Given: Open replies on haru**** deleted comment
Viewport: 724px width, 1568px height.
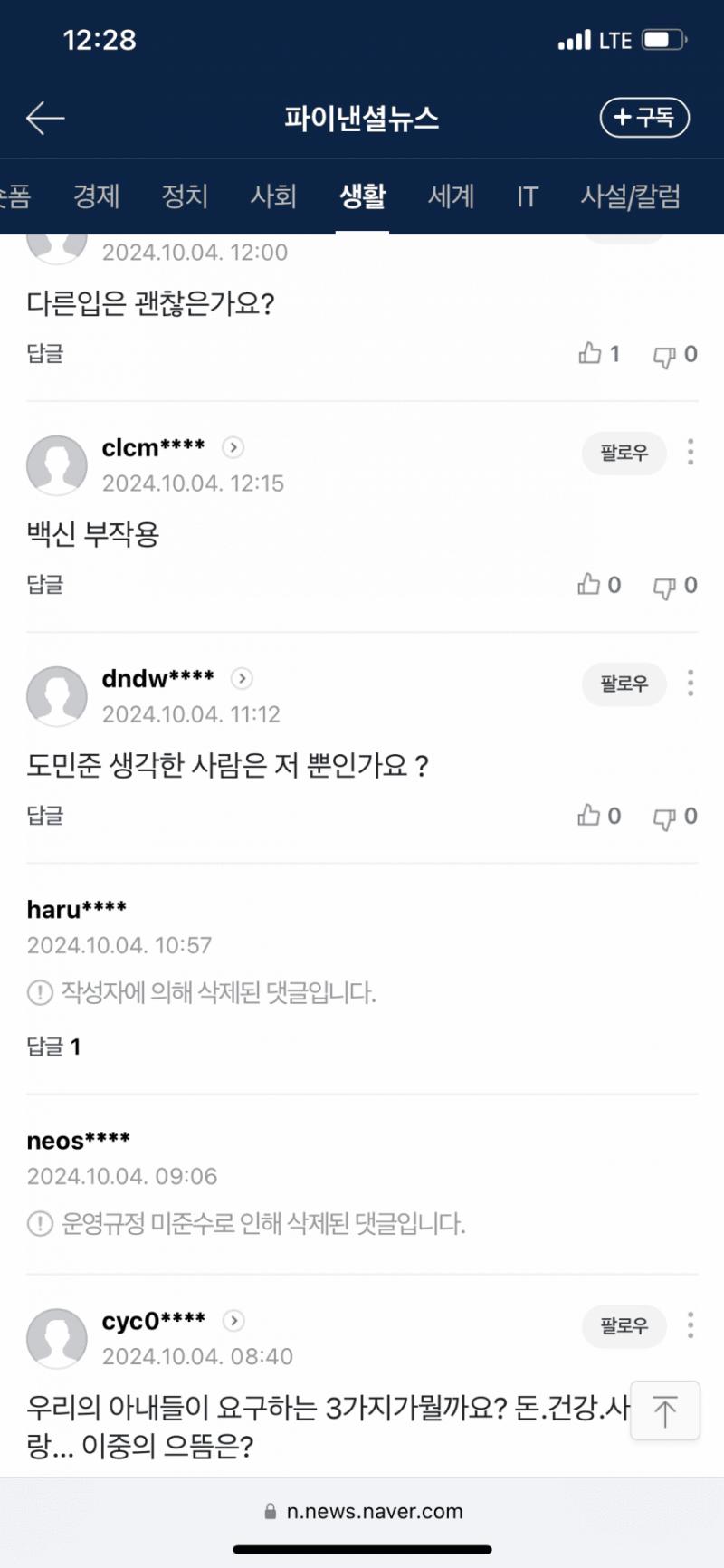Looking at the screenshot, I should pyautogui.click(x=53, y=1047).
